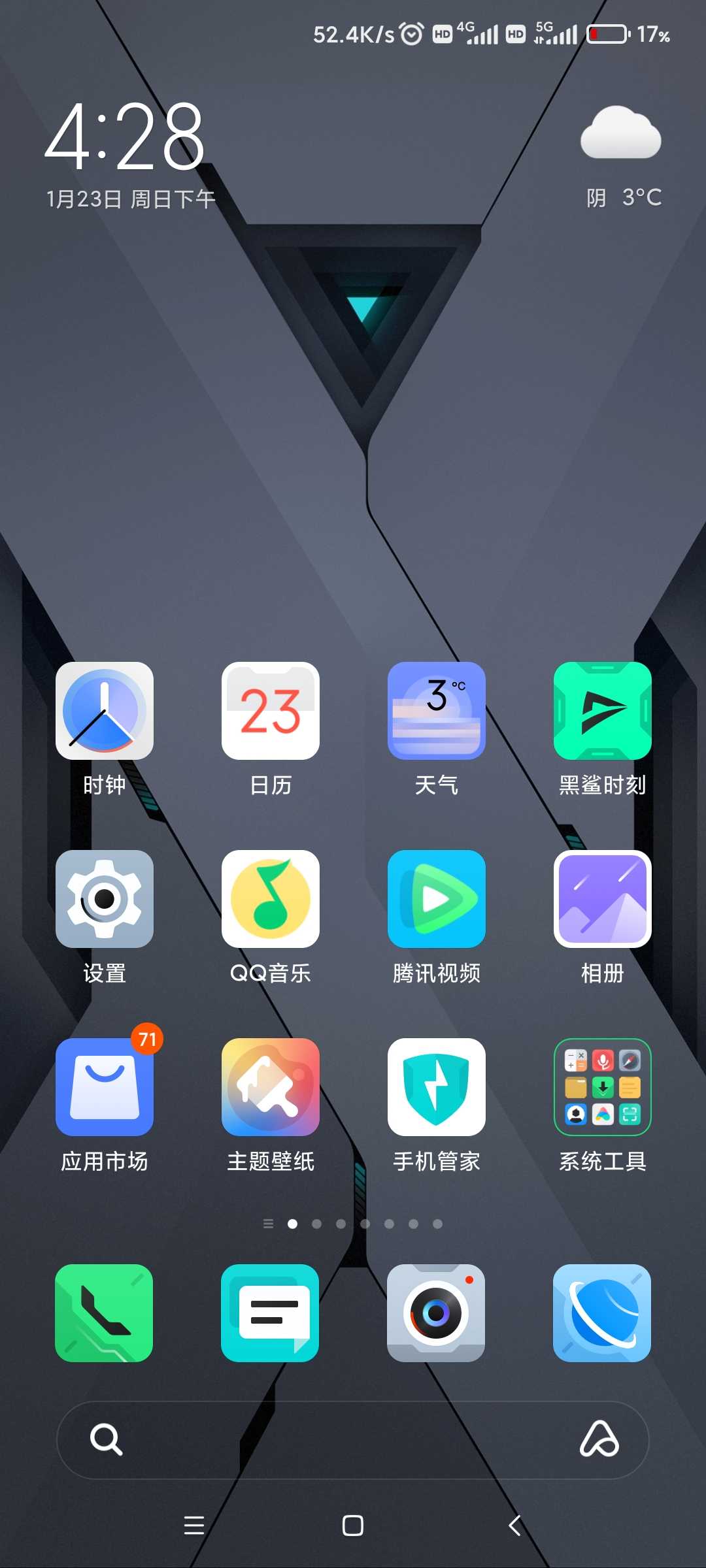Open recent apps from navigation bar
Image resolution: width=706 pixels, height=1568 pixels.
194,1526
